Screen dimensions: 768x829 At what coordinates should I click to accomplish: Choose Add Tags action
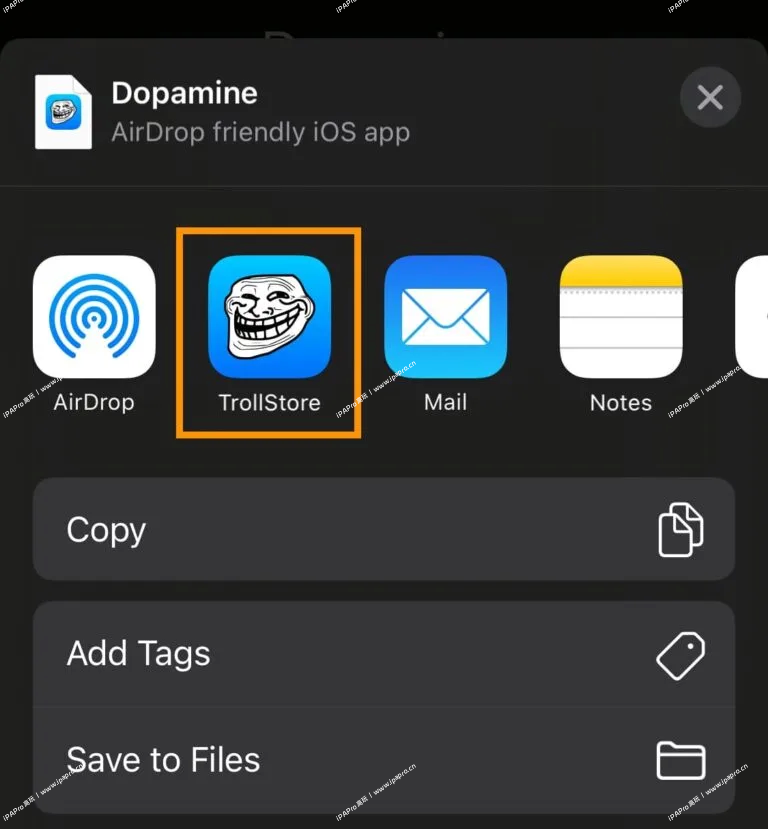click(384, 654)
